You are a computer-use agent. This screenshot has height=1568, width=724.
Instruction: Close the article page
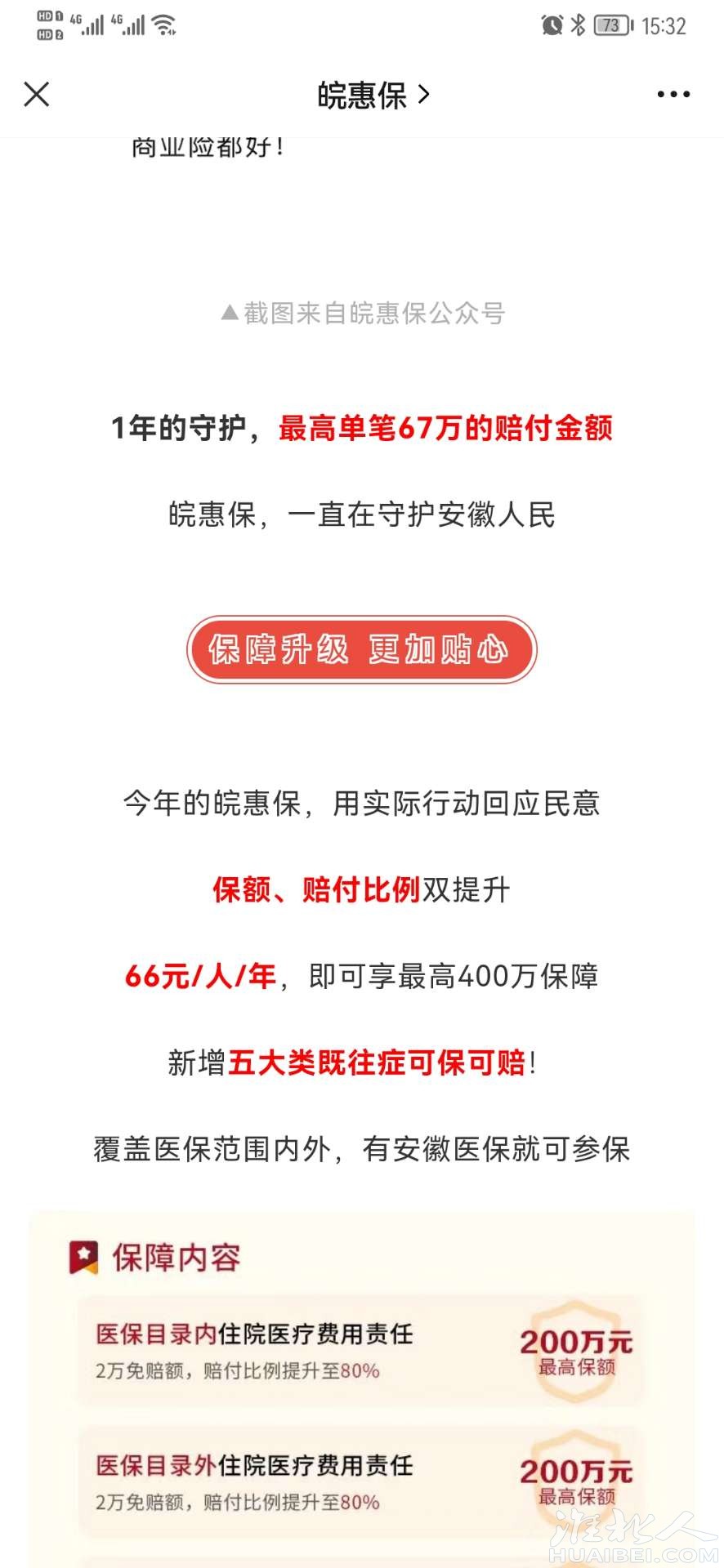coord(37,95)
